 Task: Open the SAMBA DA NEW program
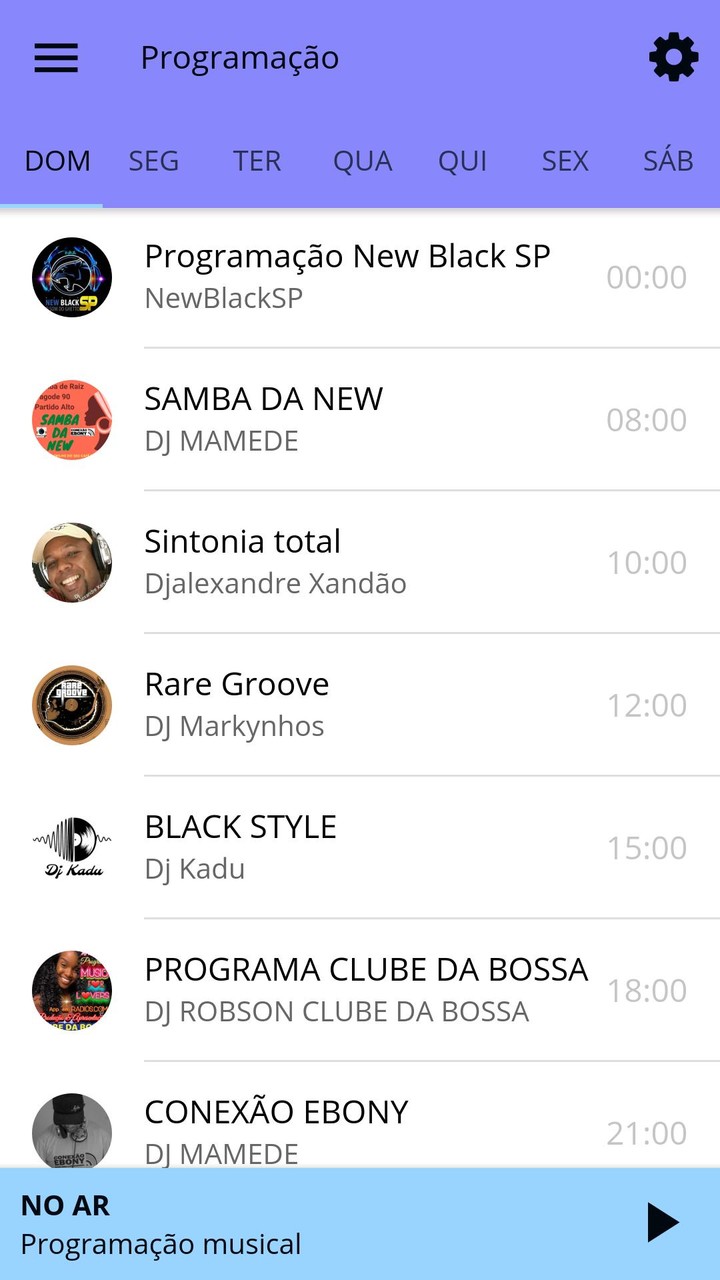[264, 418]
